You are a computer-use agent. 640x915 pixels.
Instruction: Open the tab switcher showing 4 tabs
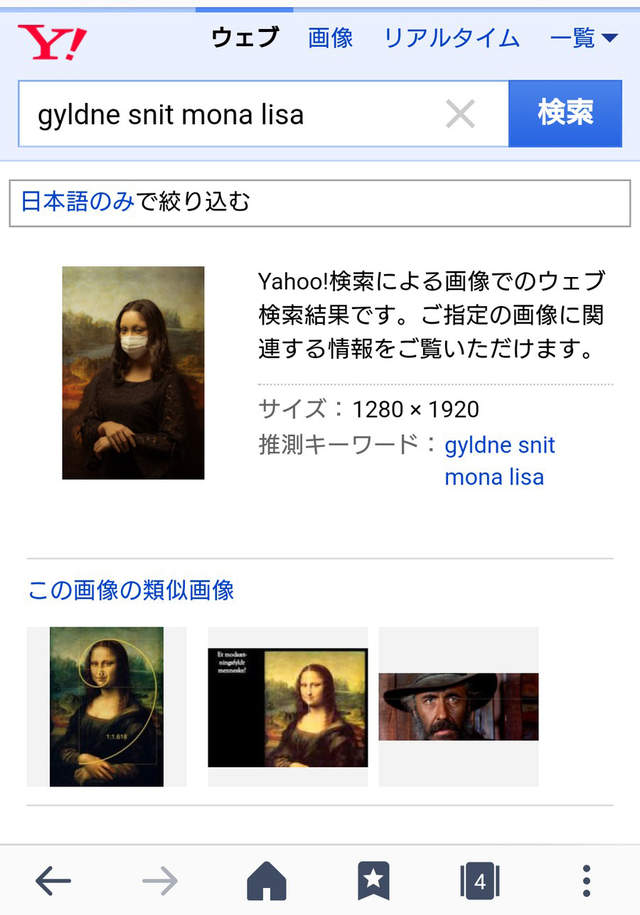pyautogui.click(x=479, y=881)
